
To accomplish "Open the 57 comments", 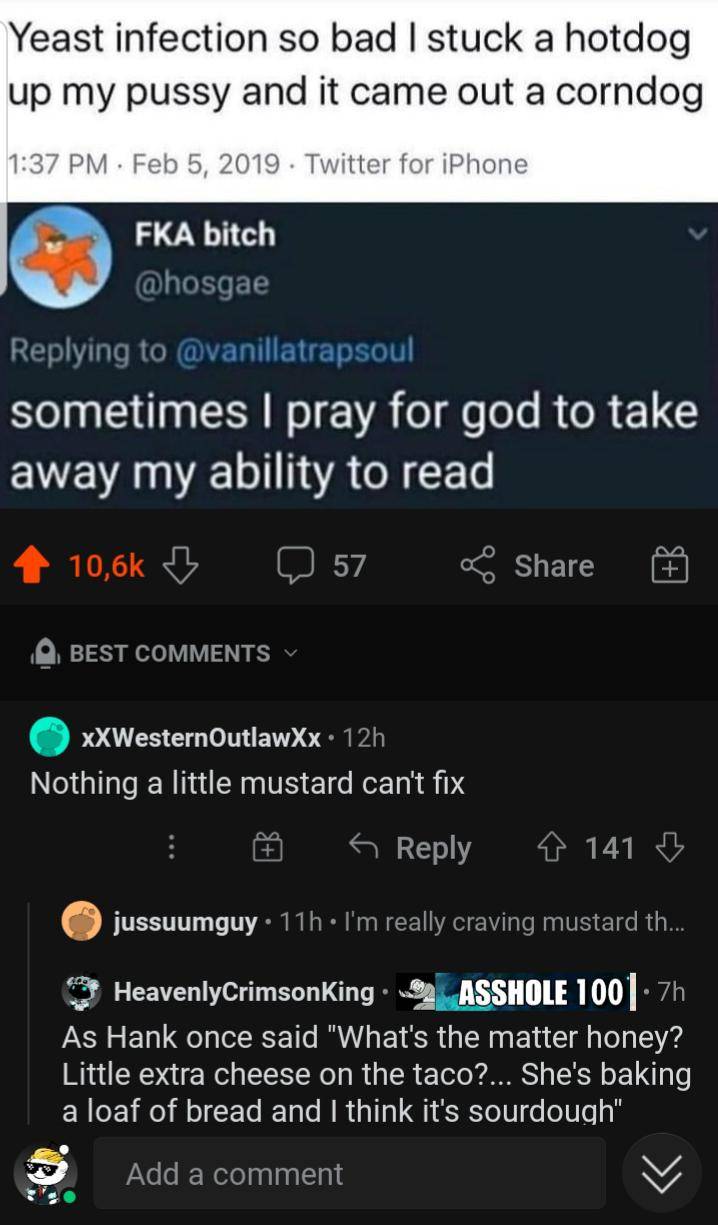I will pos(322,566).
